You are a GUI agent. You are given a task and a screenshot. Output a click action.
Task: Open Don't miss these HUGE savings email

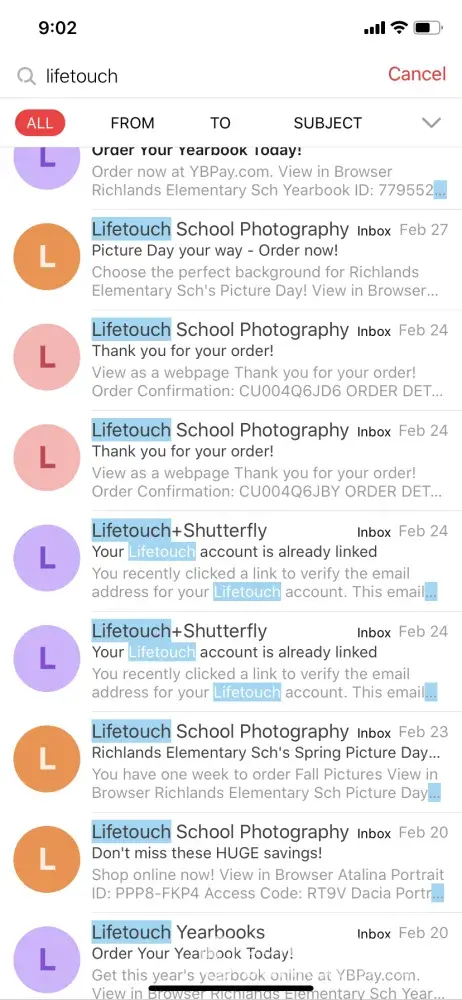coord(231,862)
